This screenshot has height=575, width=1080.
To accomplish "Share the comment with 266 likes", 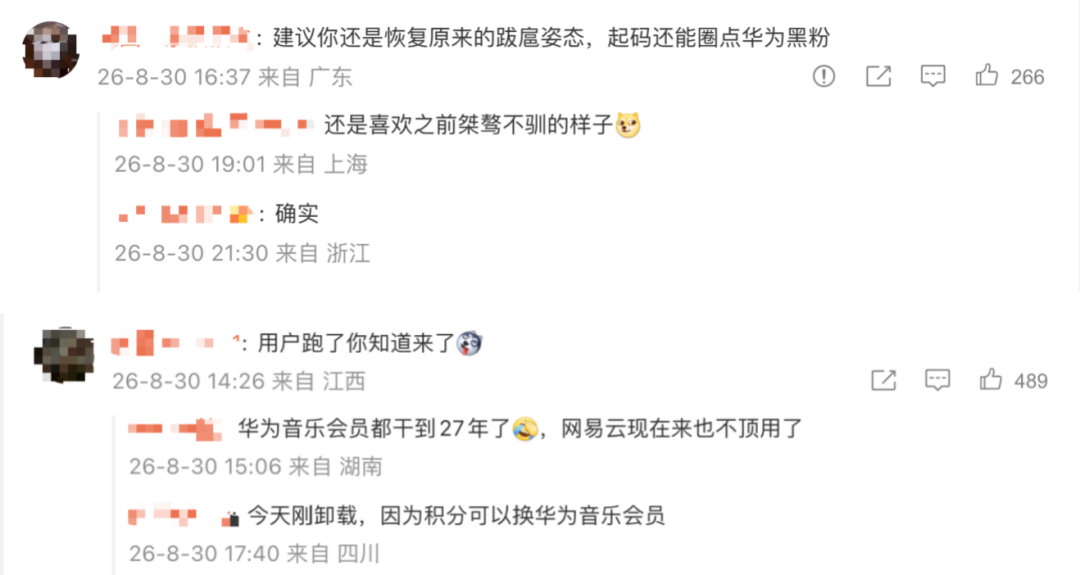I will pos(878,76).
